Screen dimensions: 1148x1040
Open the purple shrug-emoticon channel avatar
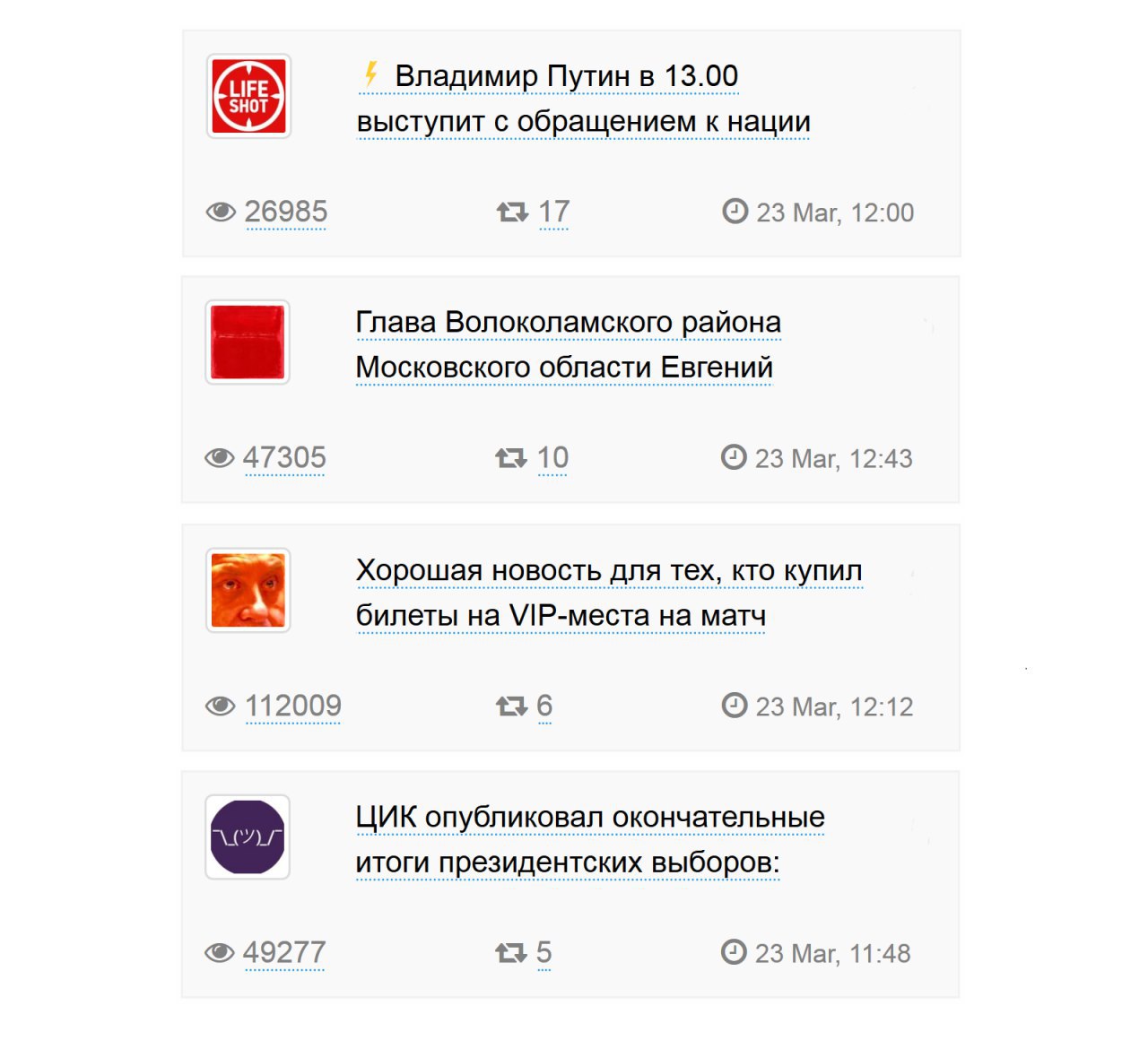(248, 836)
